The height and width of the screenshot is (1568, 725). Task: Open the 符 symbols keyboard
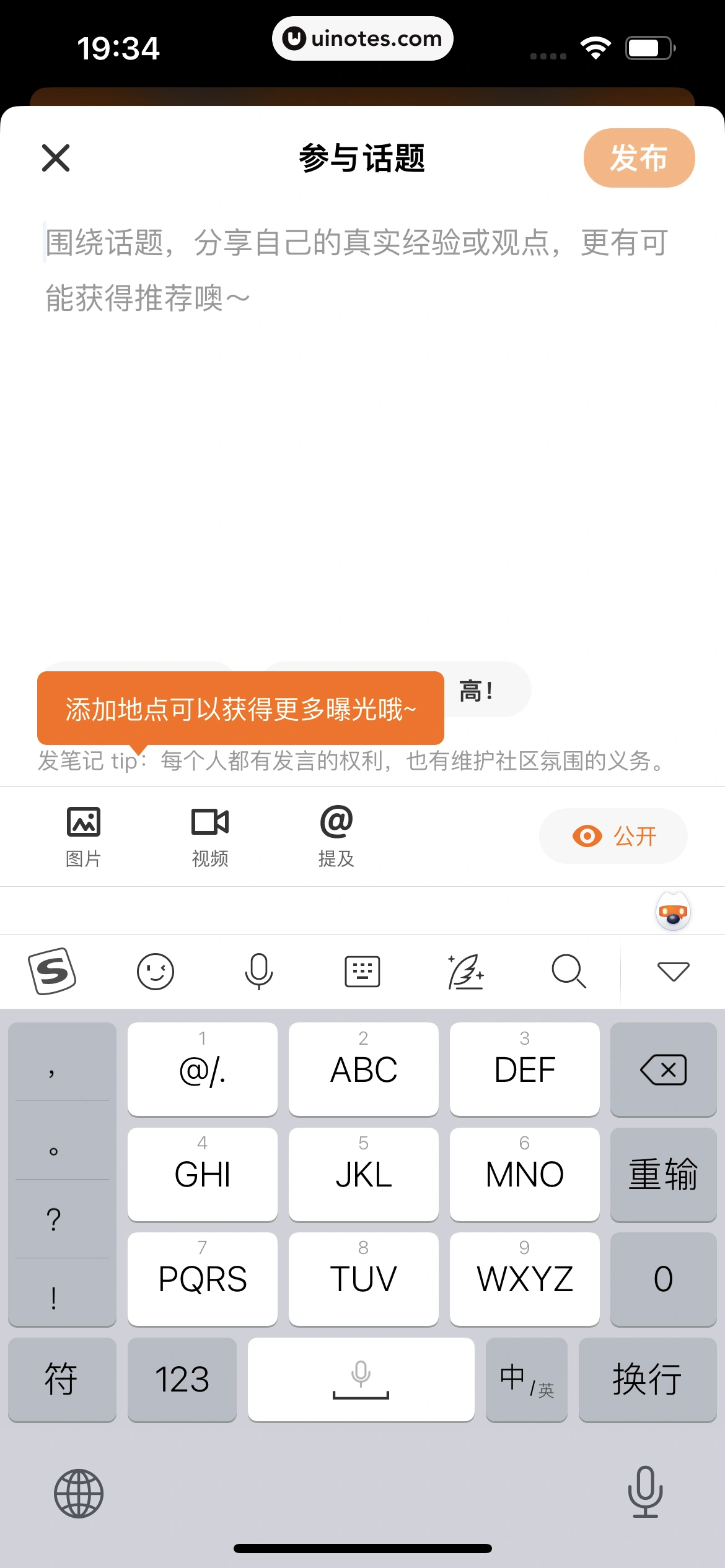point(61,1379)
